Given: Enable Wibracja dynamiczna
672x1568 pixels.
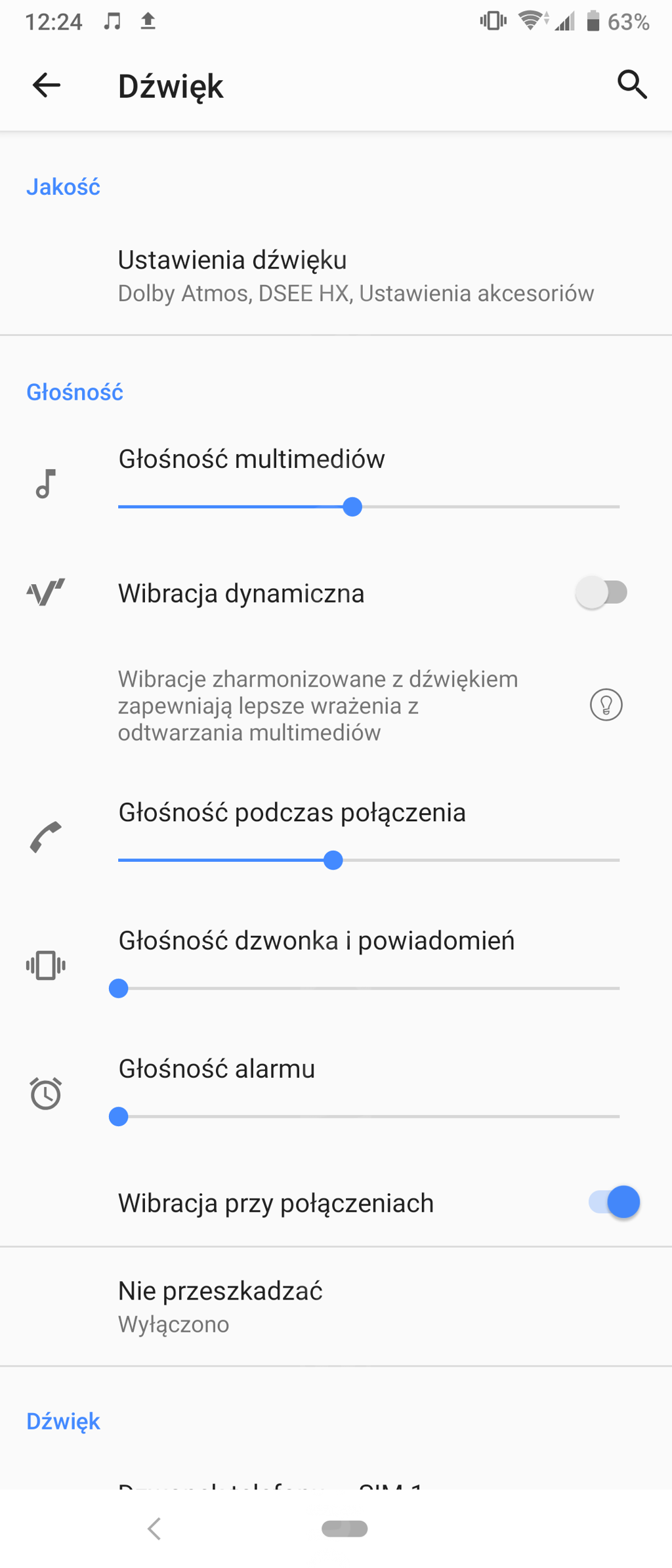Looking at the screenshot, I should [x=601, y=593].
